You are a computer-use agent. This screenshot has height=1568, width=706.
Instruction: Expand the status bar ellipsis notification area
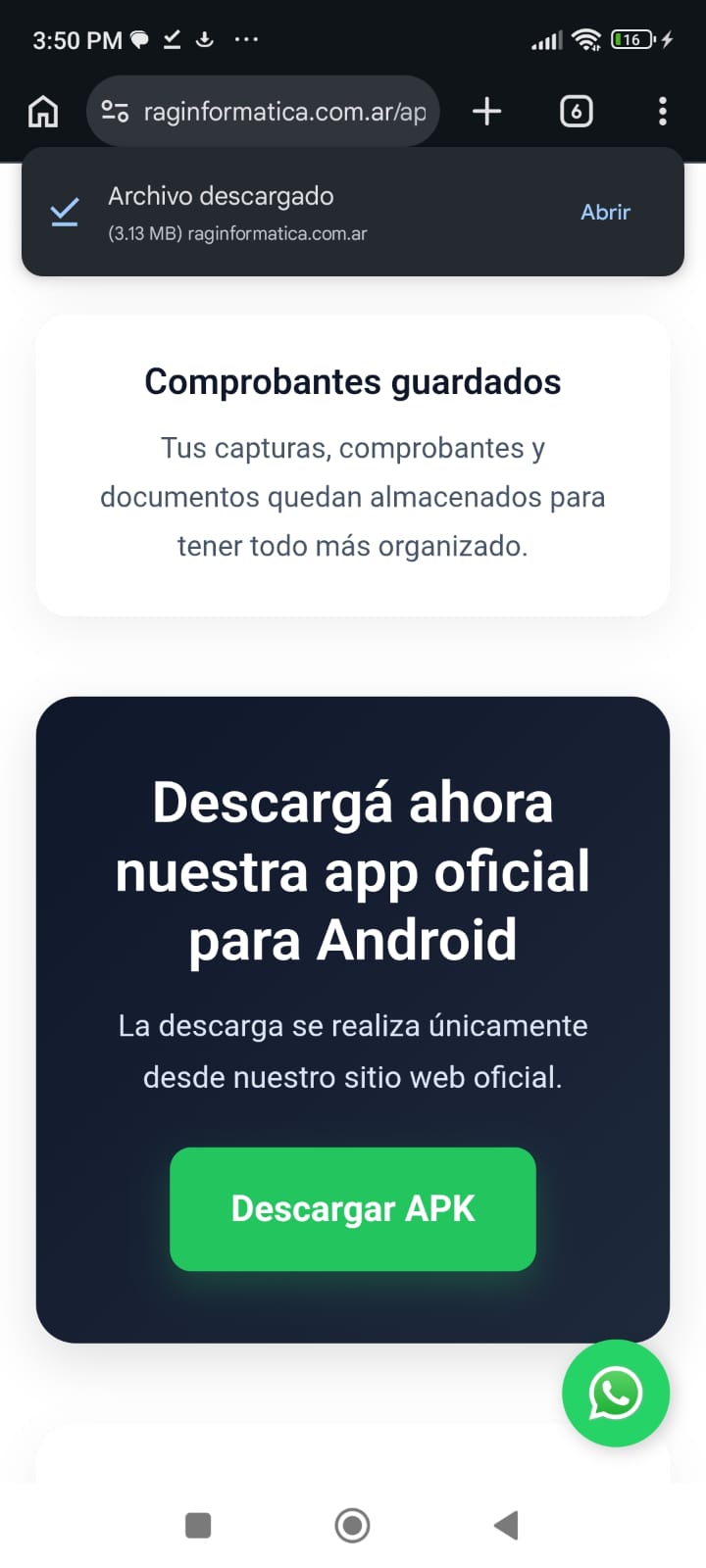(245, 39)
